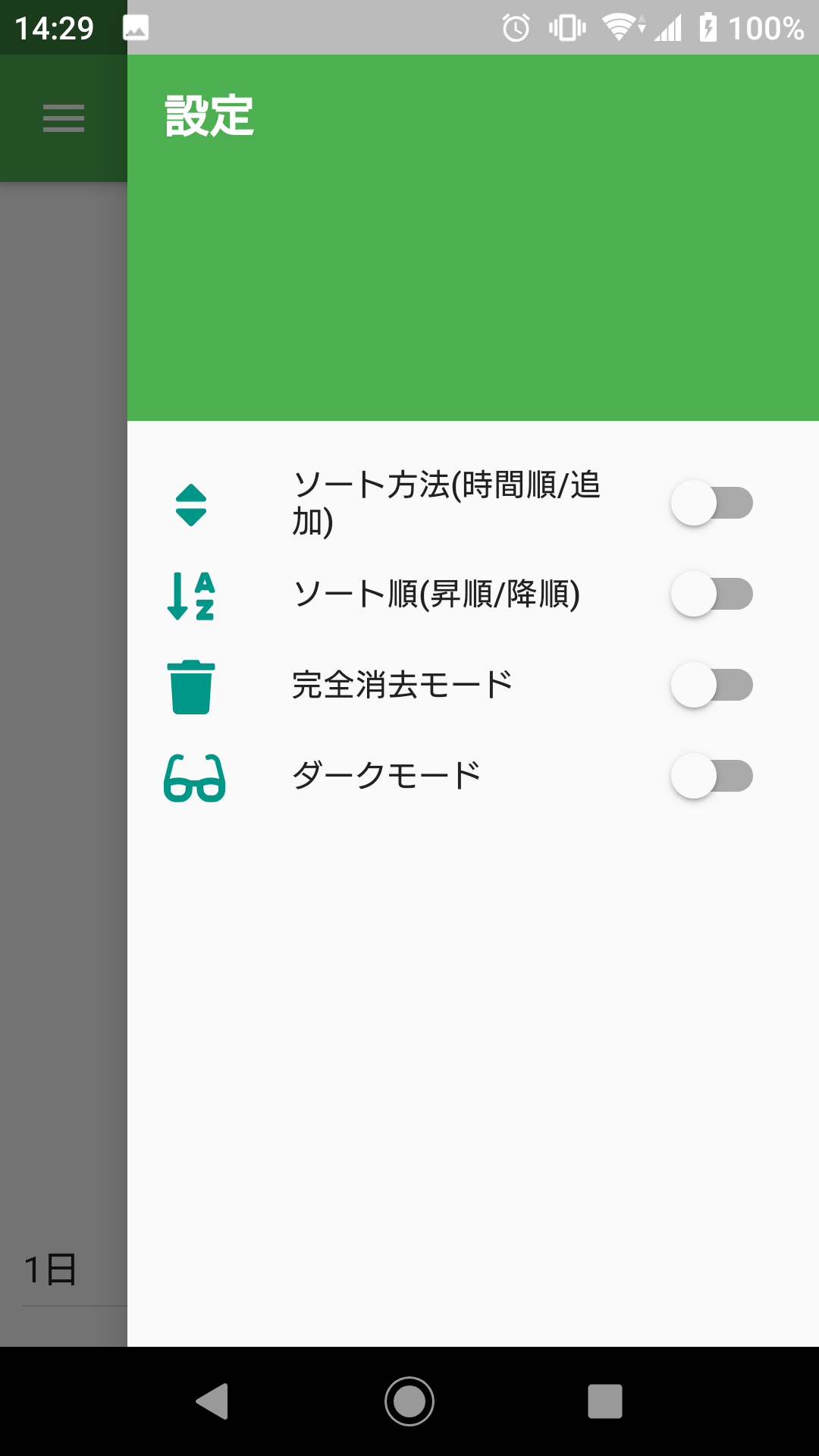Toggle the ソート順(昇順/降順) switch

pos(711,594)
